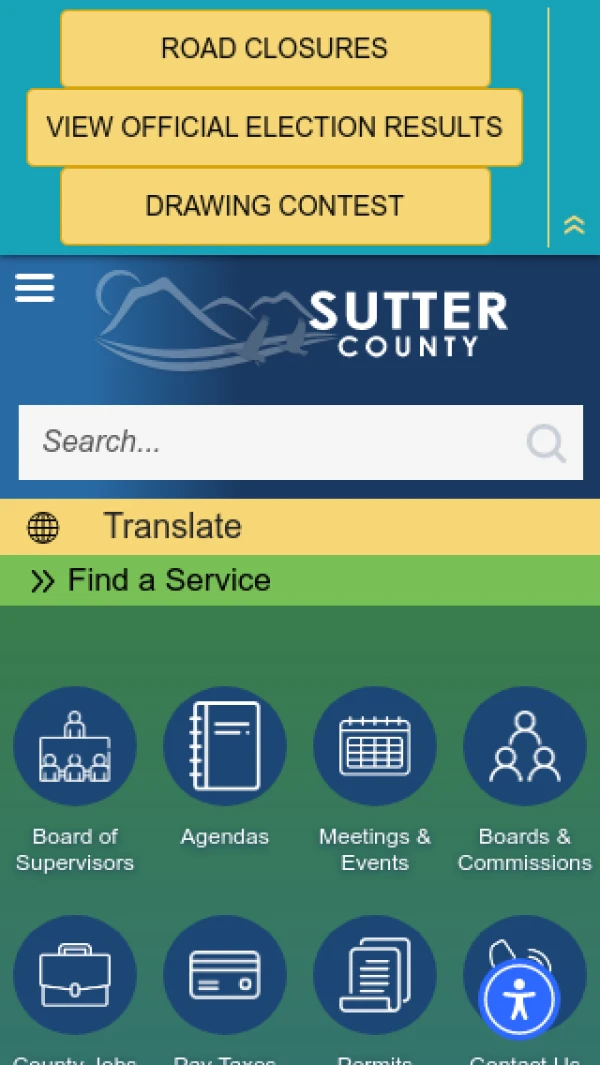Screen dimensions: 600x1065
Task: Open the accessibility options button
Action: 519,999
